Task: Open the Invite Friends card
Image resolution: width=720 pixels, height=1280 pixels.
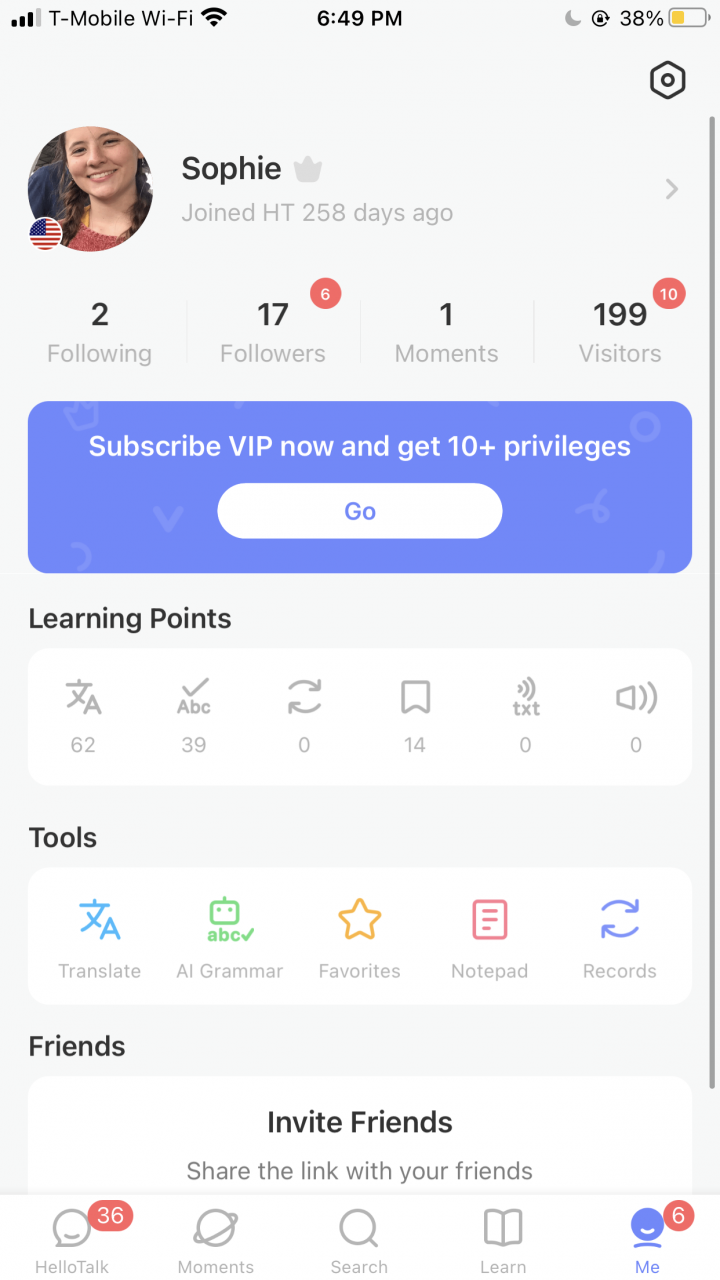Action: [x=360, y=1140]
